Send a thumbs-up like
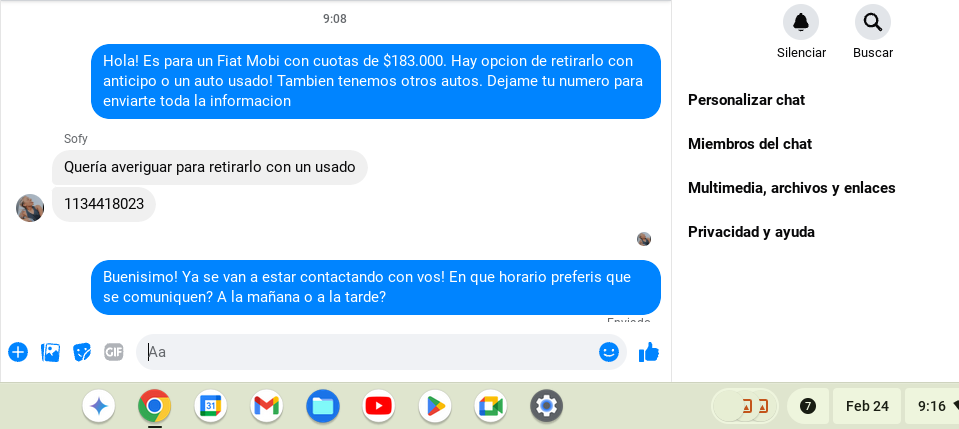 [649, 352]
